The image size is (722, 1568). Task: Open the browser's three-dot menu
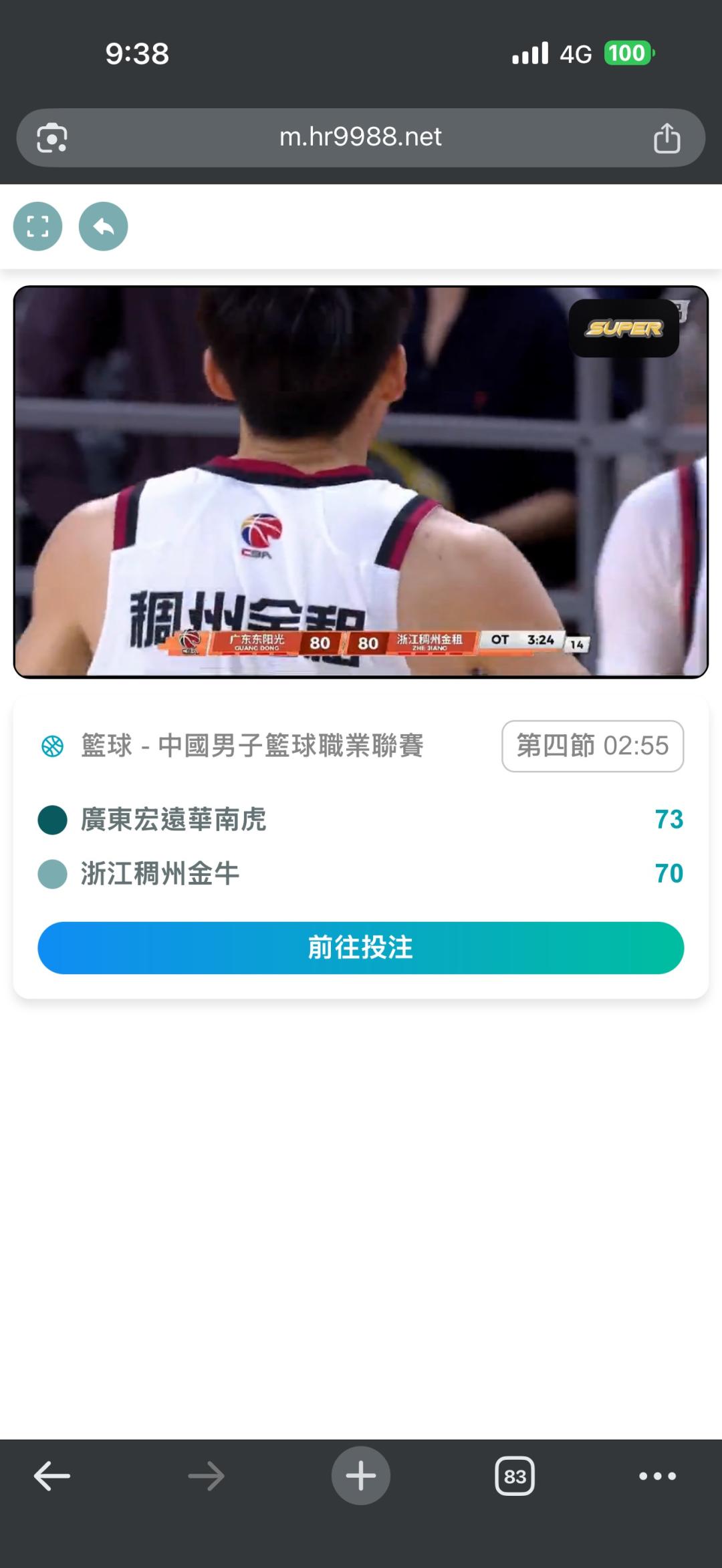pyautogui.click(x=657, y=1476)
